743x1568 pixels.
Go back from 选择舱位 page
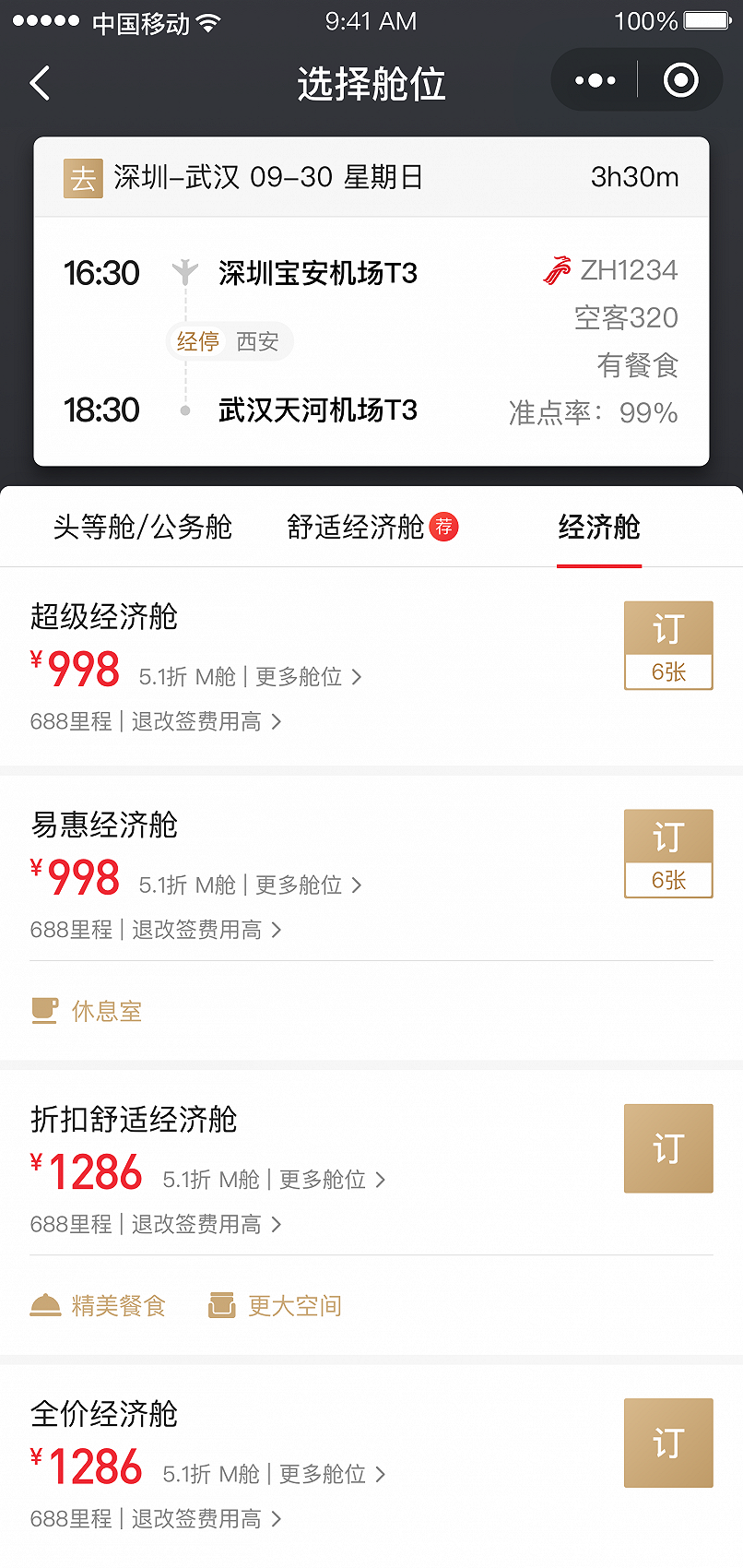pyautogui.click(x=41, y=83)
